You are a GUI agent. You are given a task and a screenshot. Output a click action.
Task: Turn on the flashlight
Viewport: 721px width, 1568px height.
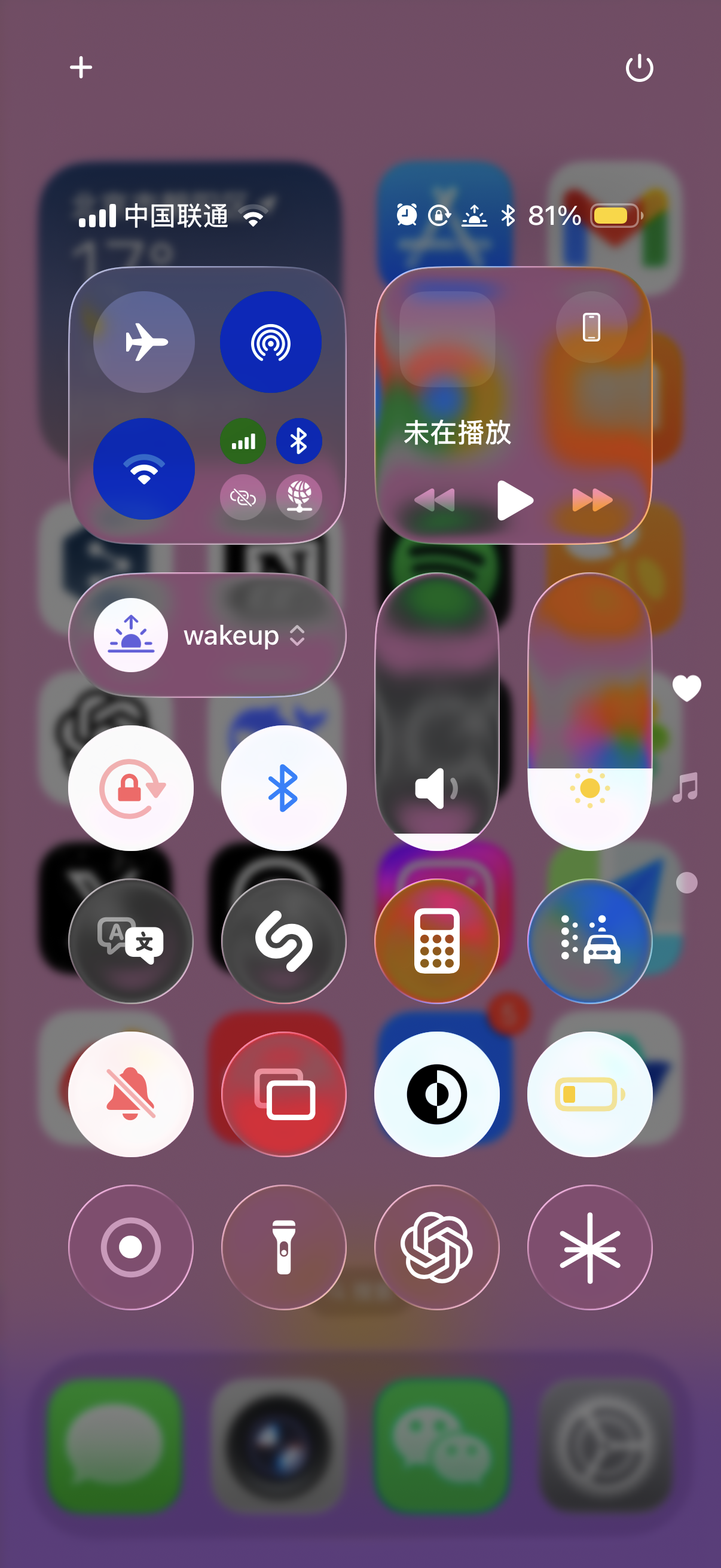click(x=284, y=1247)
